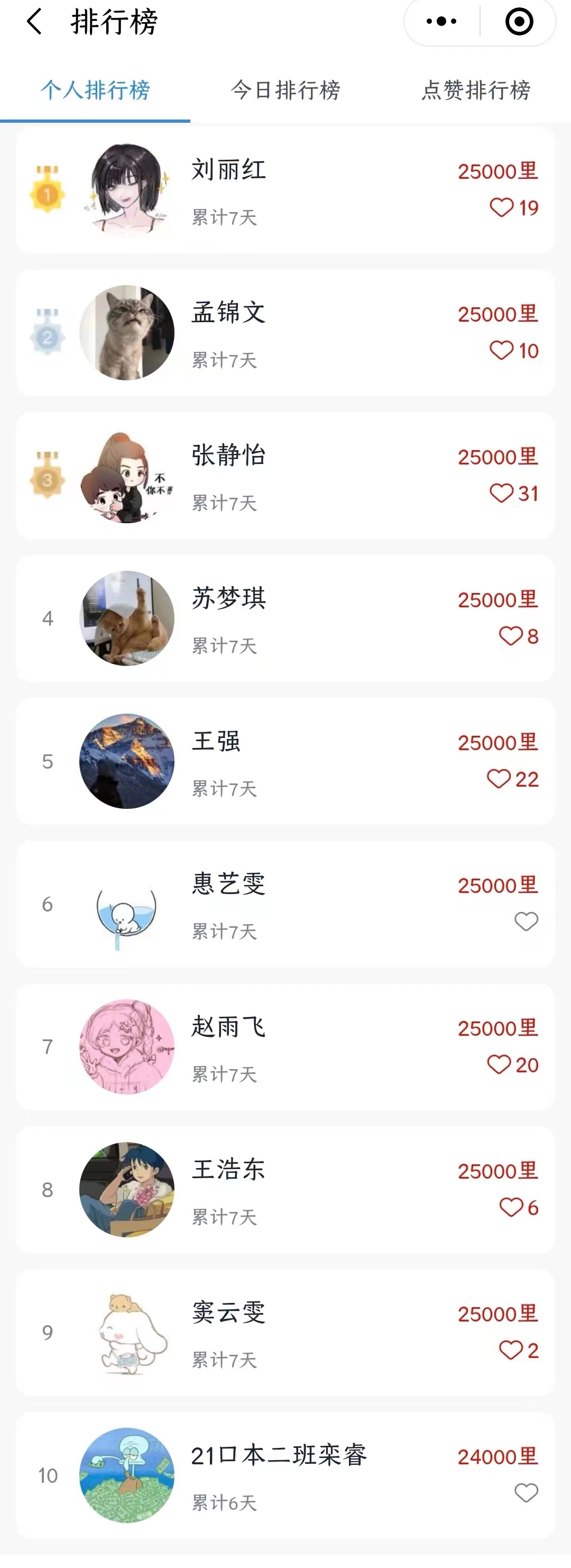Select the 个人排行榜 tab
Image resolution: width=571 pixels, height=1568 pixels.
pyautogui.click(x=96, y=90)
